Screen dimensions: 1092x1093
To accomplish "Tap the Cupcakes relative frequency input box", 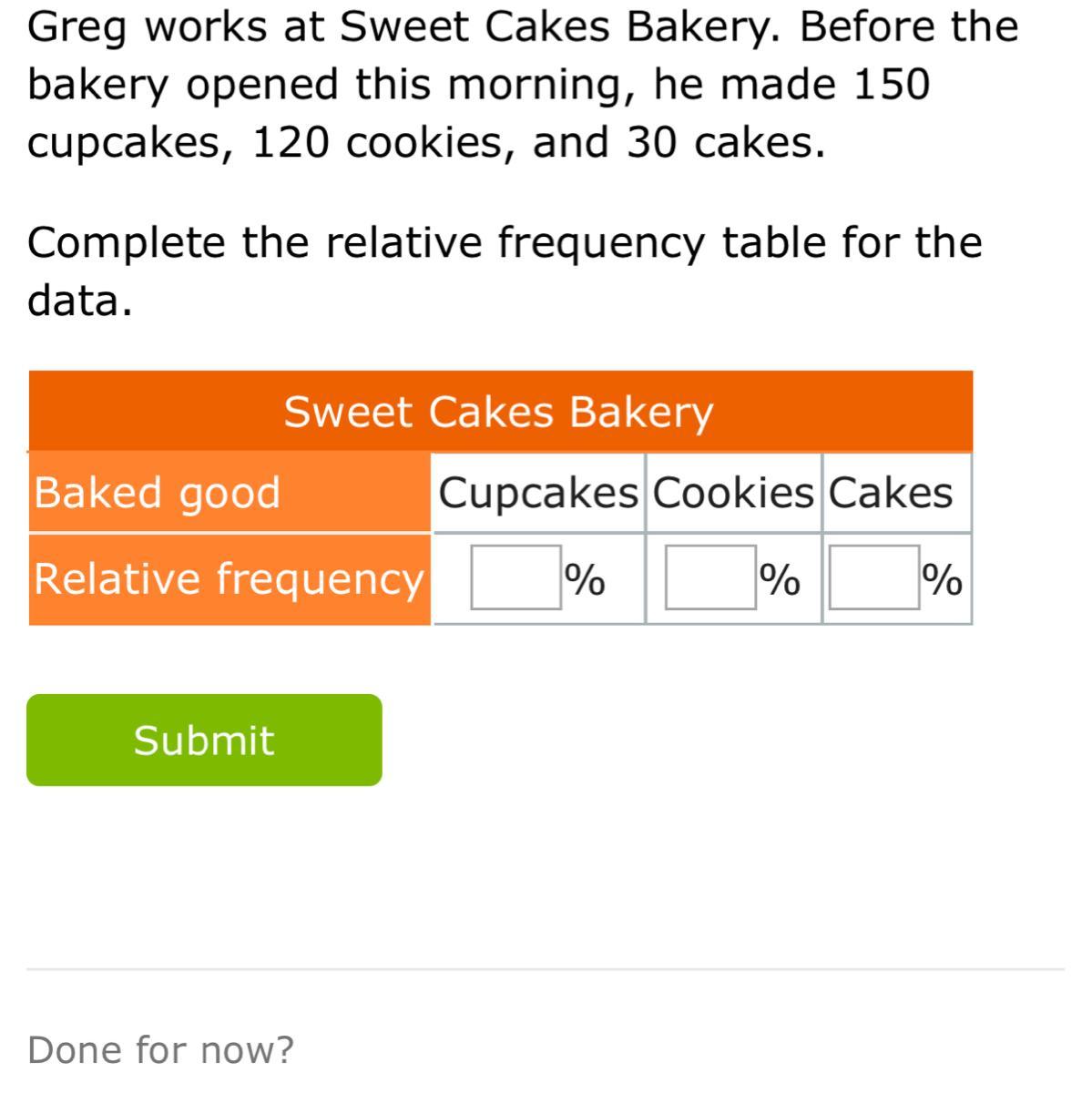I will tap(515, 577).
